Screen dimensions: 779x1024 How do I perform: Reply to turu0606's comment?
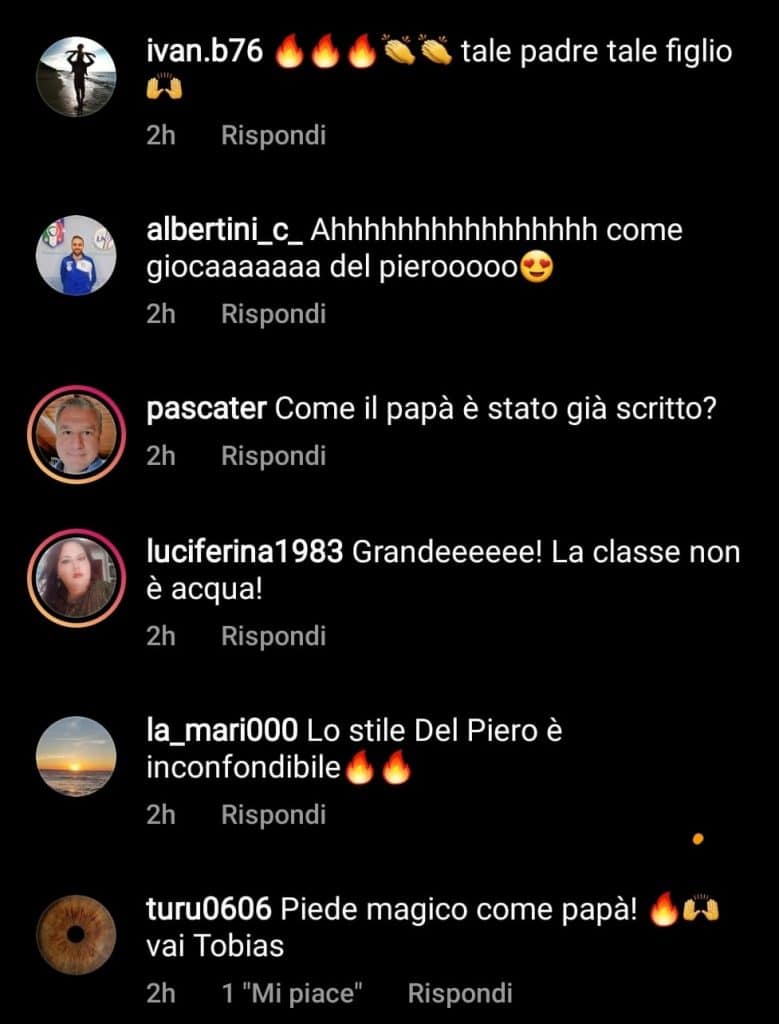pos(459,993)
